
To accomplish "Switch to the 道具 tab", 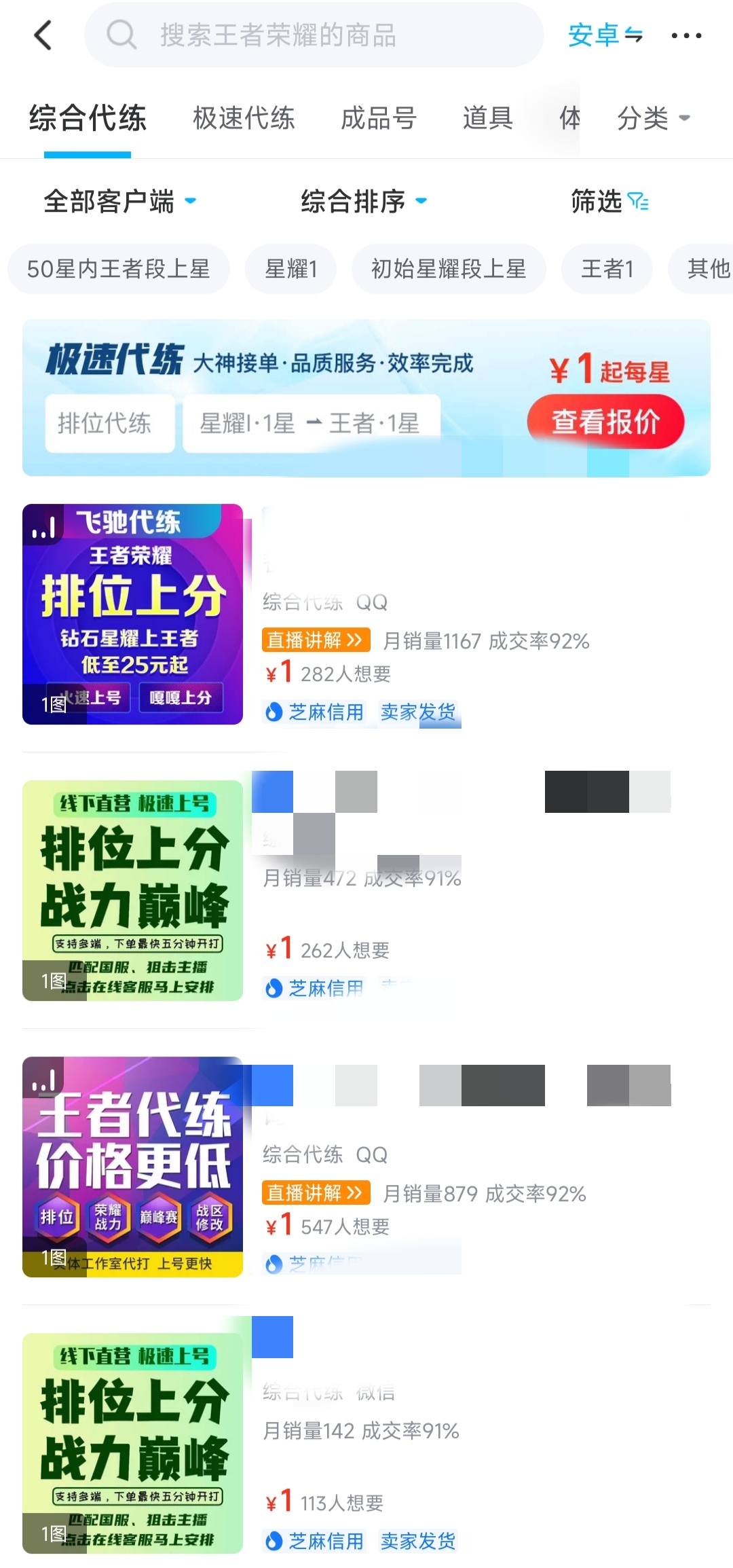I will point(487,118).
